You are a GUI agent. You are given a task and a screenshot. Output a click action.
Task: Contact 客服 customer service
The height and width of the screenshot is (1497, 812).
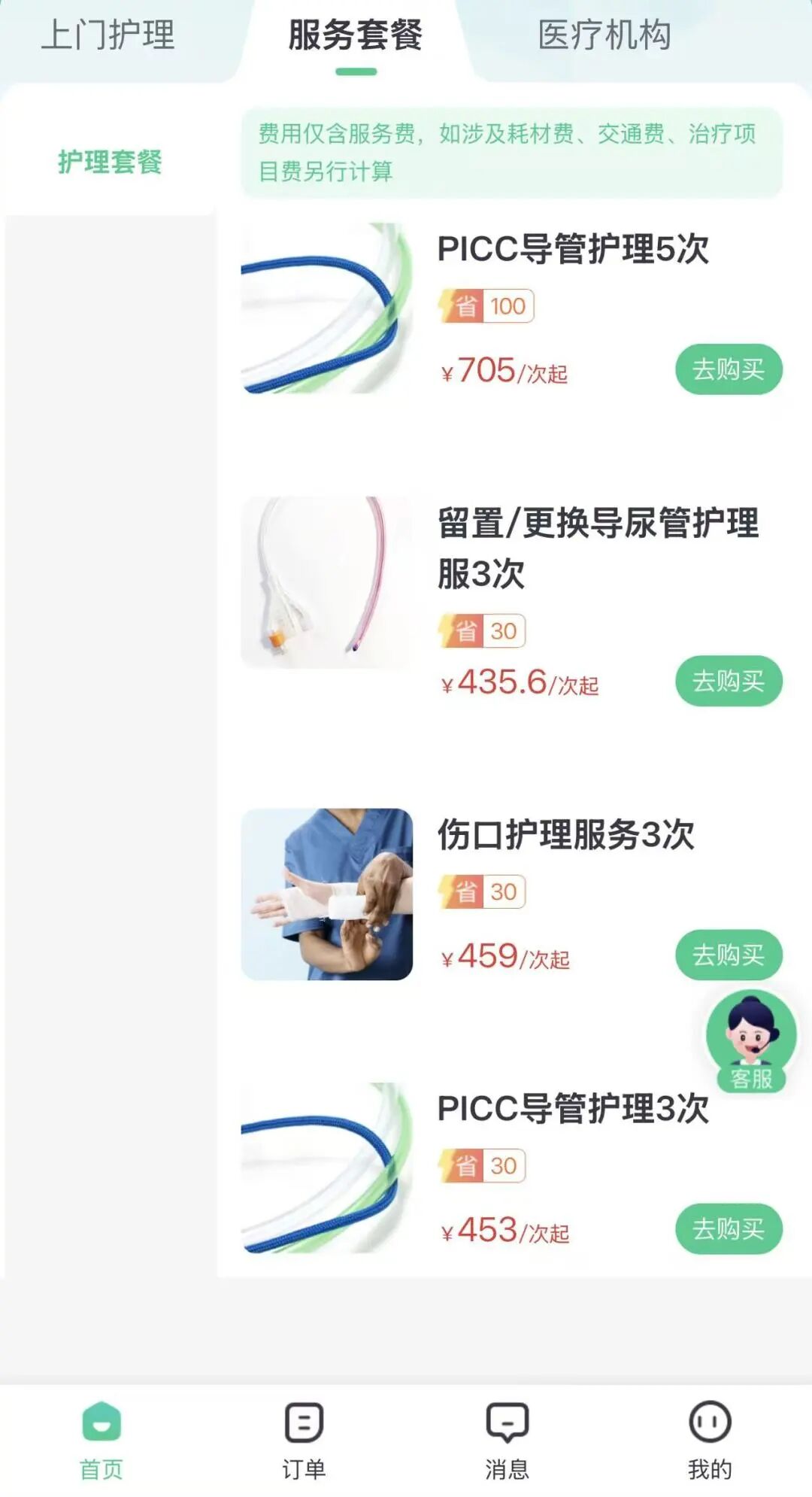tap(750, 1042)
